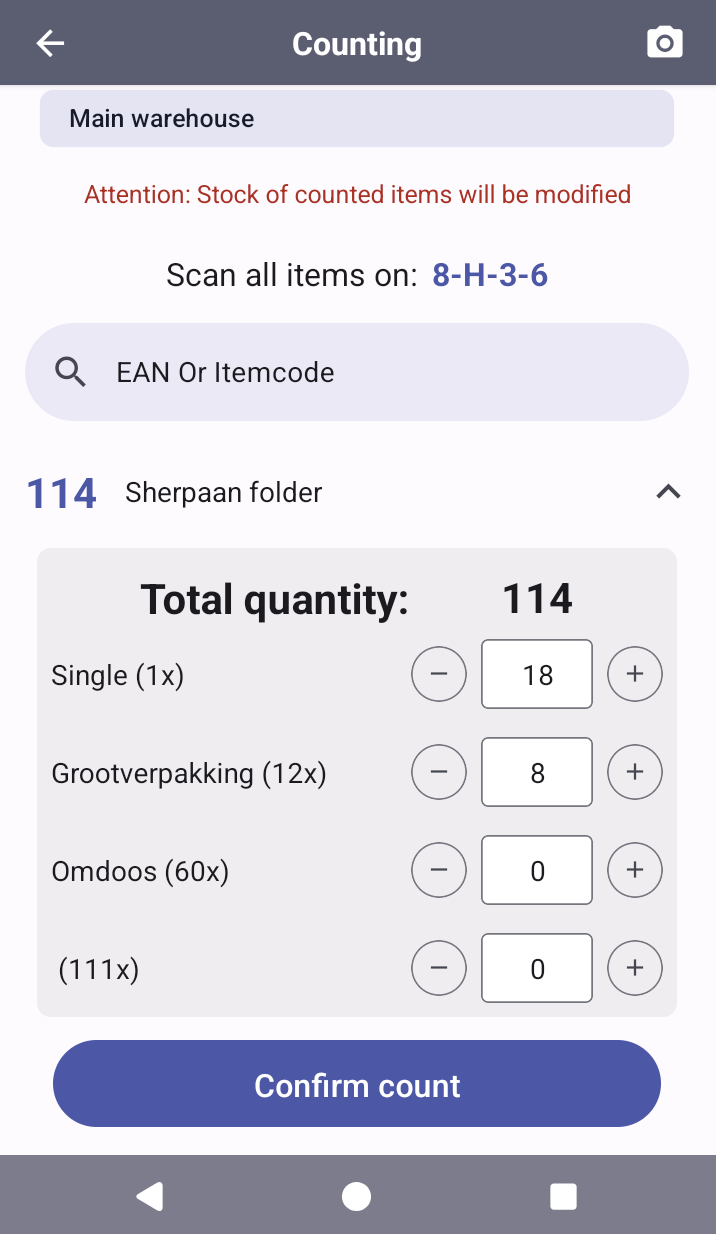Decrease the Single (1x) quantity
Screen dimensions: 716x1234
[x=439, y=675]
